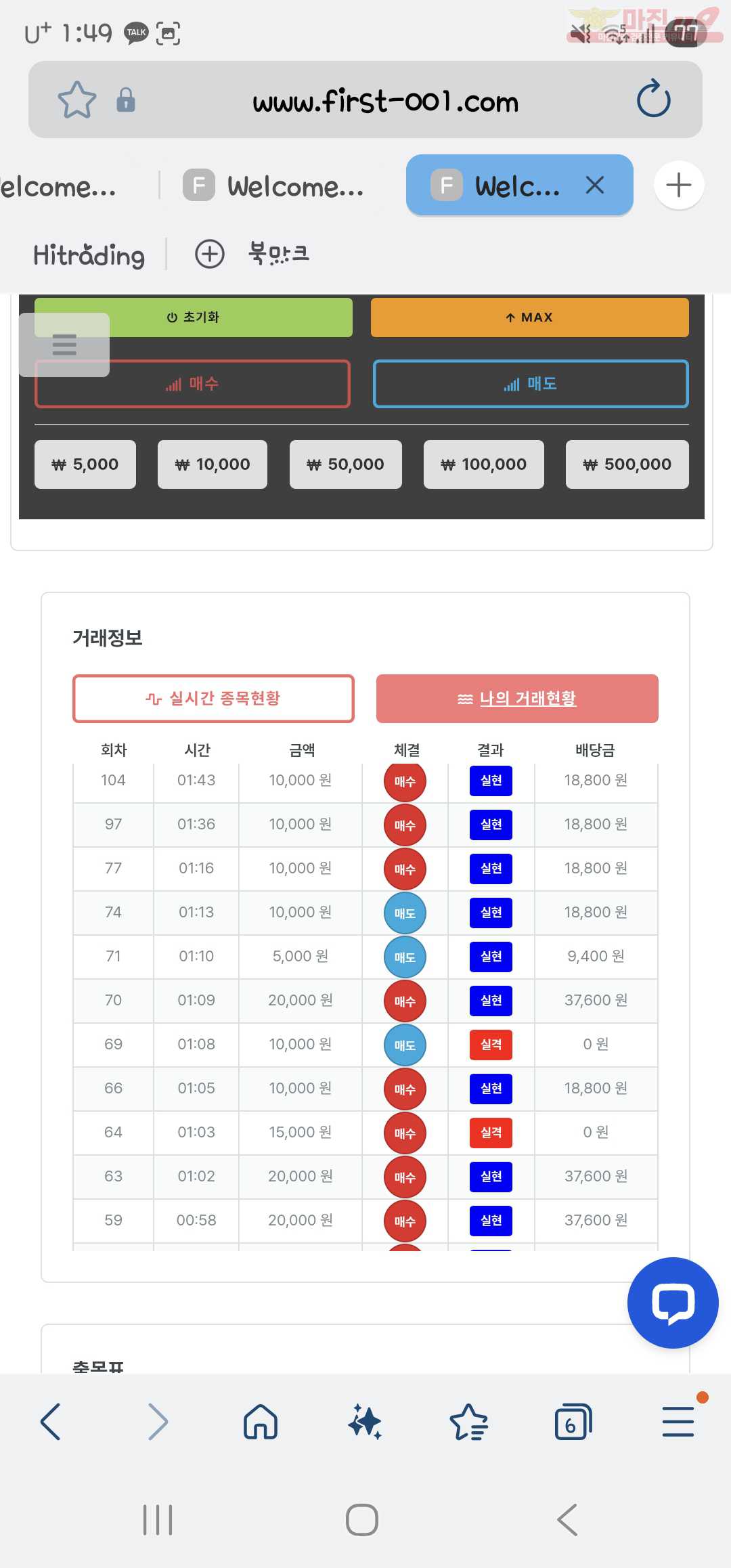Close the active Welc... tab
This screenshot has width=731, height=1568.
pyautogui.click(x=594, y=185)
